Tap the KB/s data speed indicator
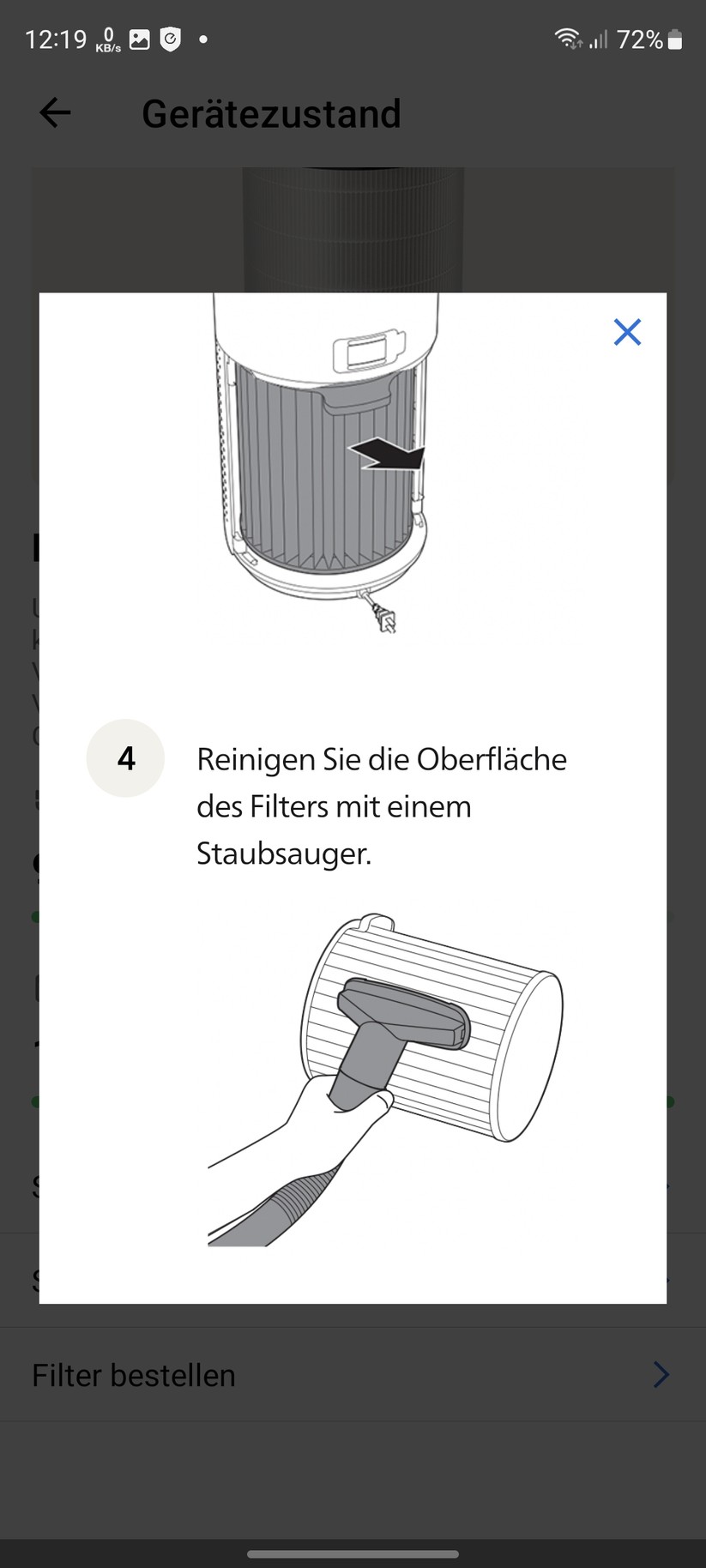Image resolution: width=706 pixels, height=1568 pixels. [x=108, y=39]
